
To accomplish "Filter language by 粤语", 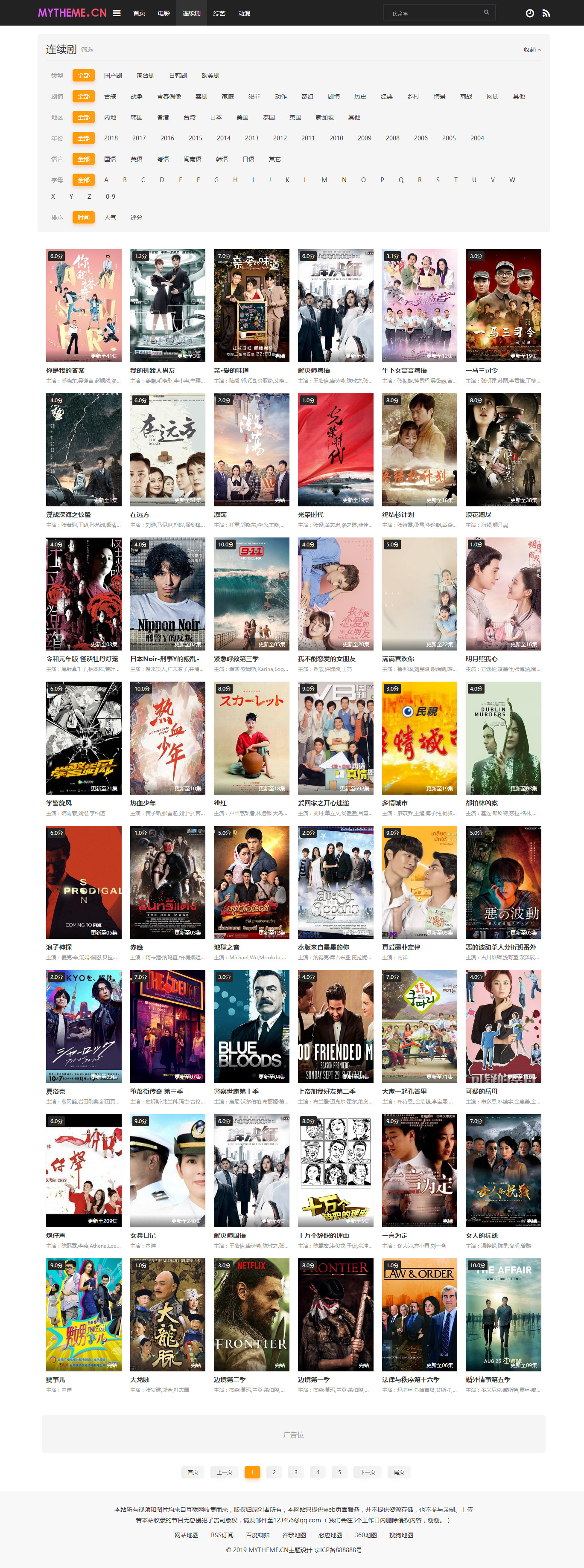I will 163,159.
